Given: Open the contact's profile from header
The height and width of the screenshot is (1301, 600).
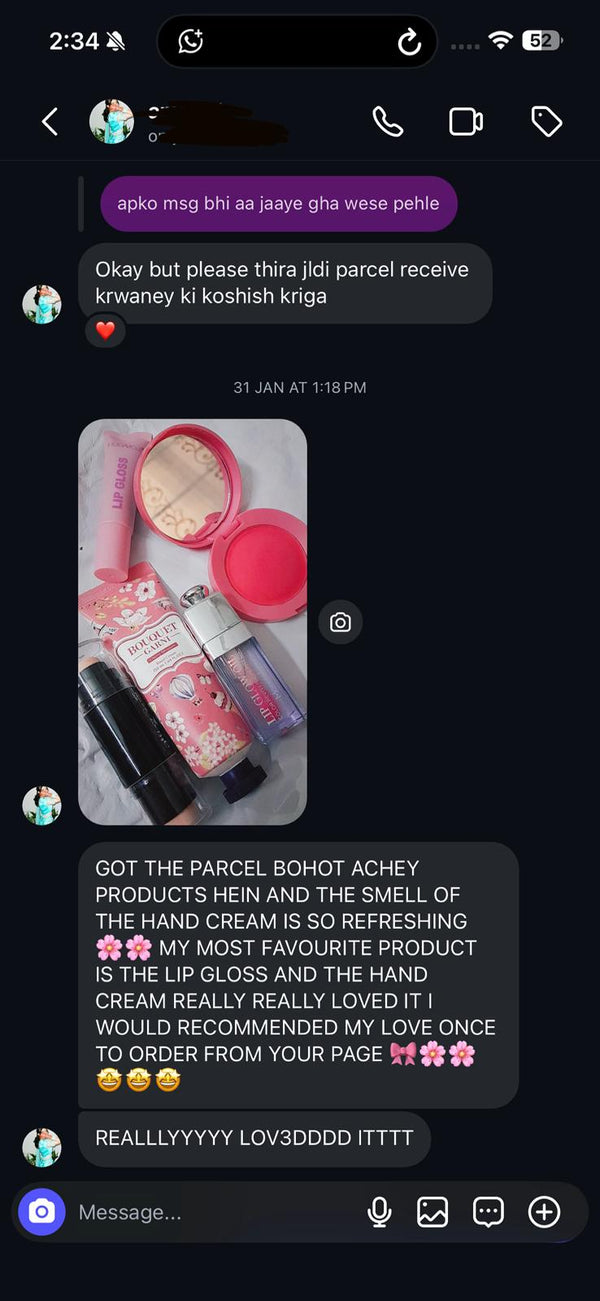Looking at the screenshot, I should [x=112, y=122].
